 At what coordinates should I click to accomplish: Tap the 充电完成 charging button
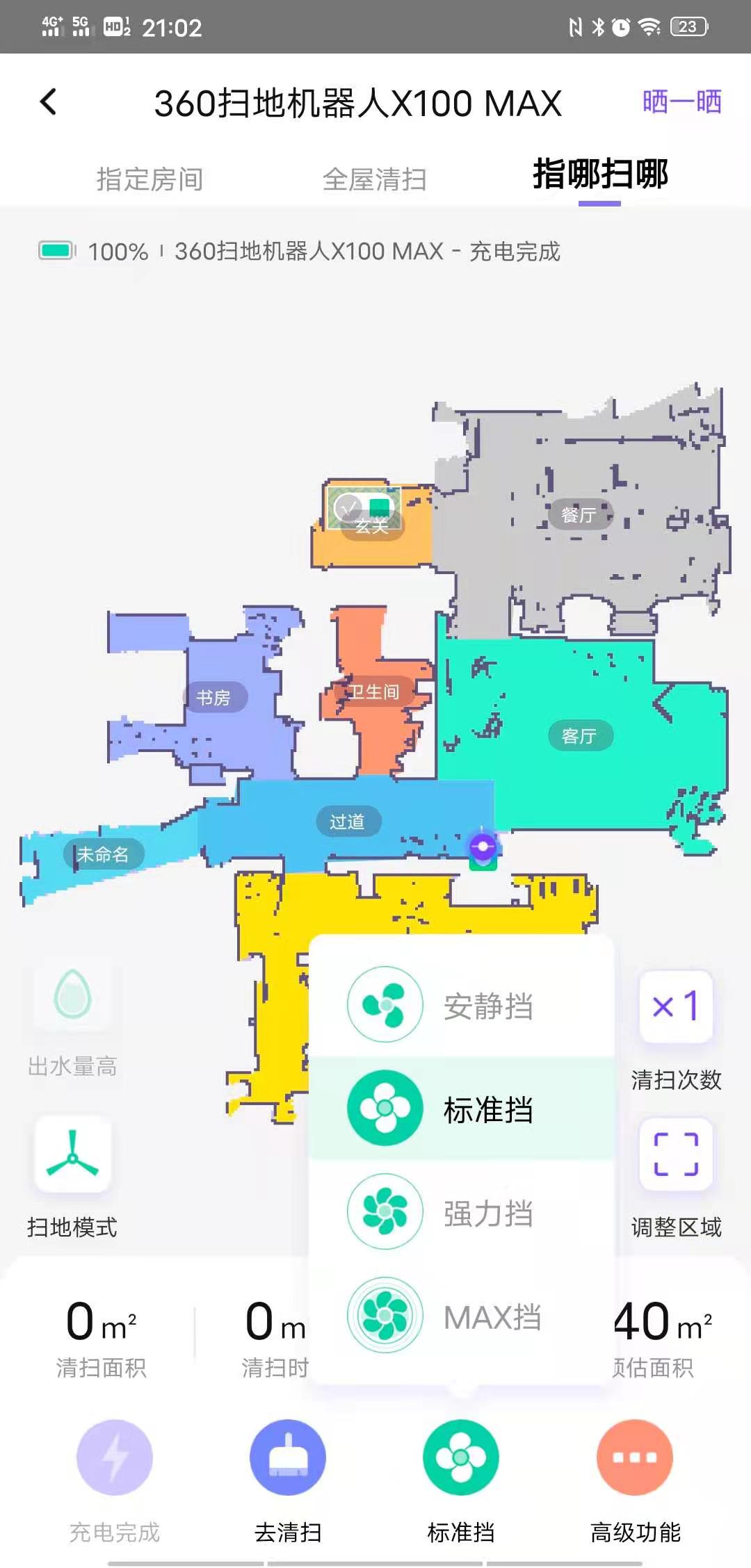click(115, 1457)
